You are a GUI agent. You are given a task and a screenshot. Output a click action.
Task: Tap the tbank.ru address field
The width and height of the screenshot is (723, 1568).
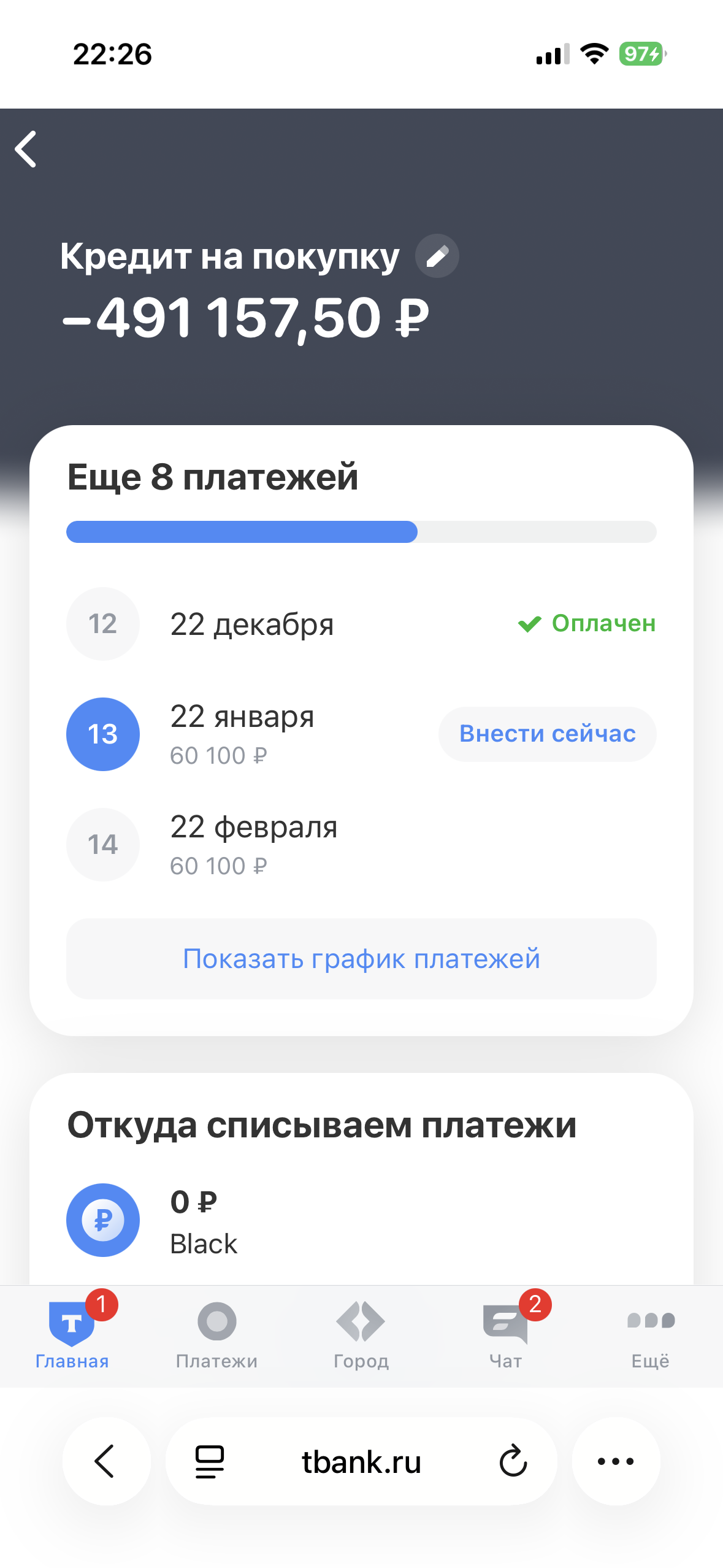click(361, 1461)
